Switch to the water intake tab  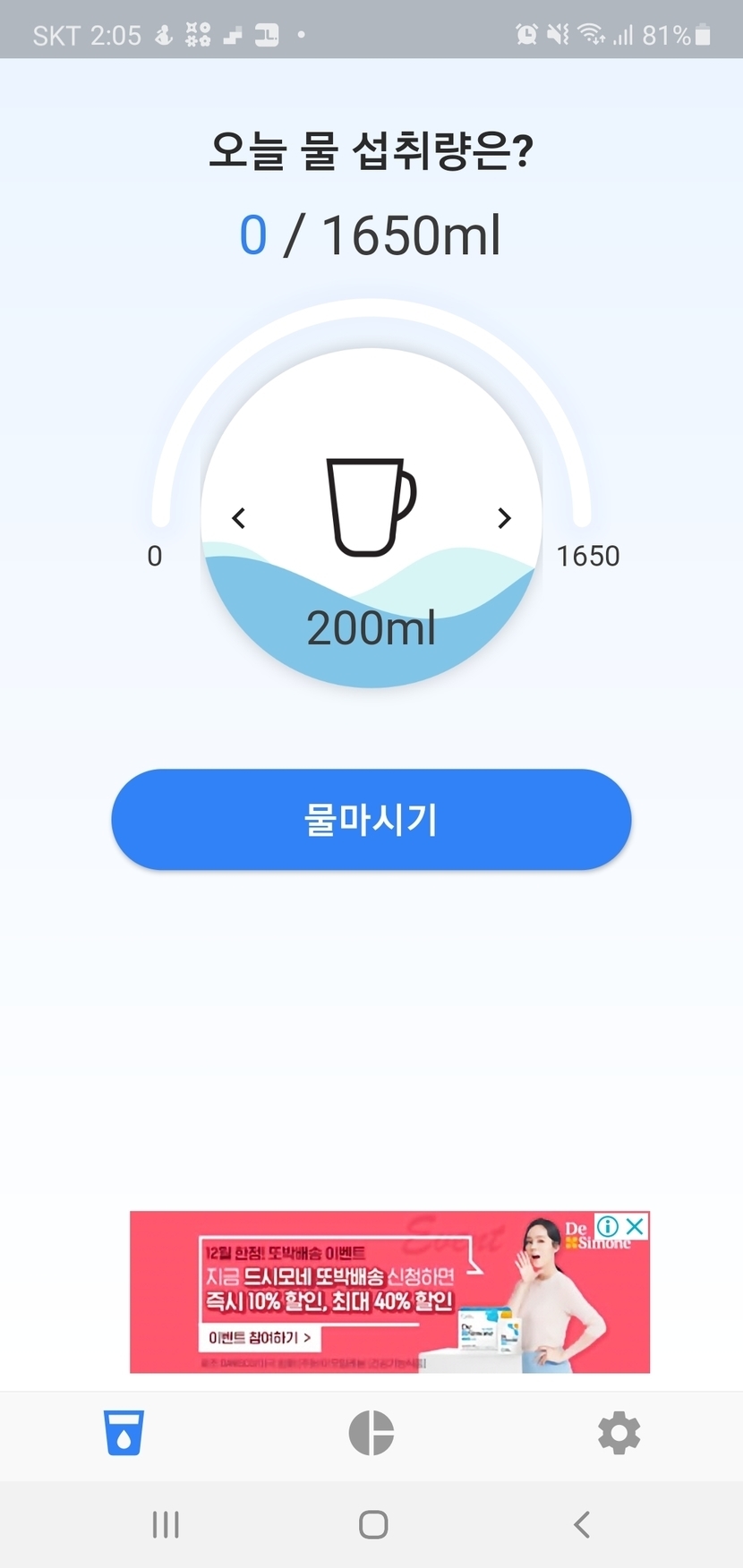click(124, 1433)
